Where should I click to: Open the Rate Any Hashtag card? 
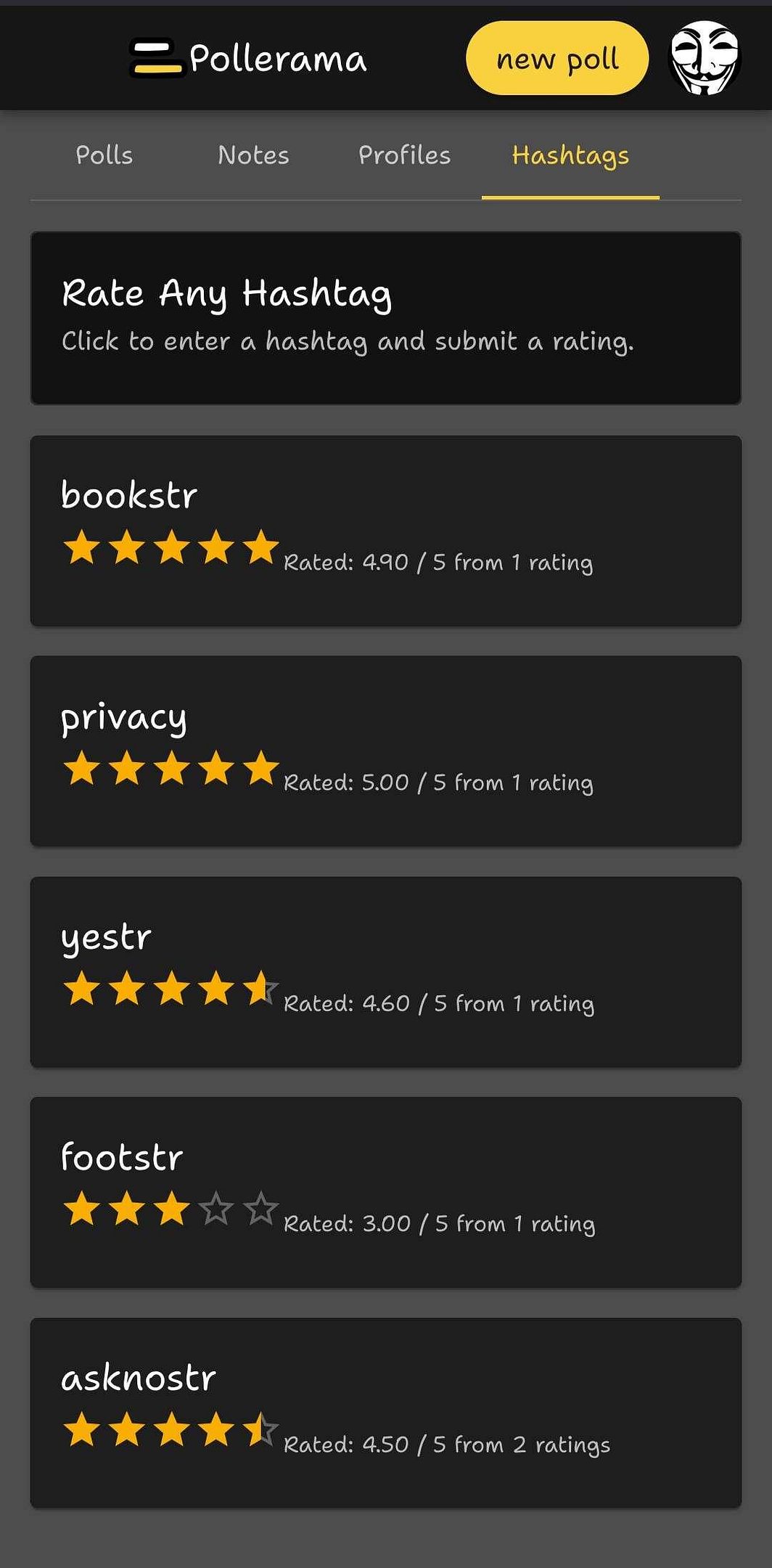click(385, 318)
